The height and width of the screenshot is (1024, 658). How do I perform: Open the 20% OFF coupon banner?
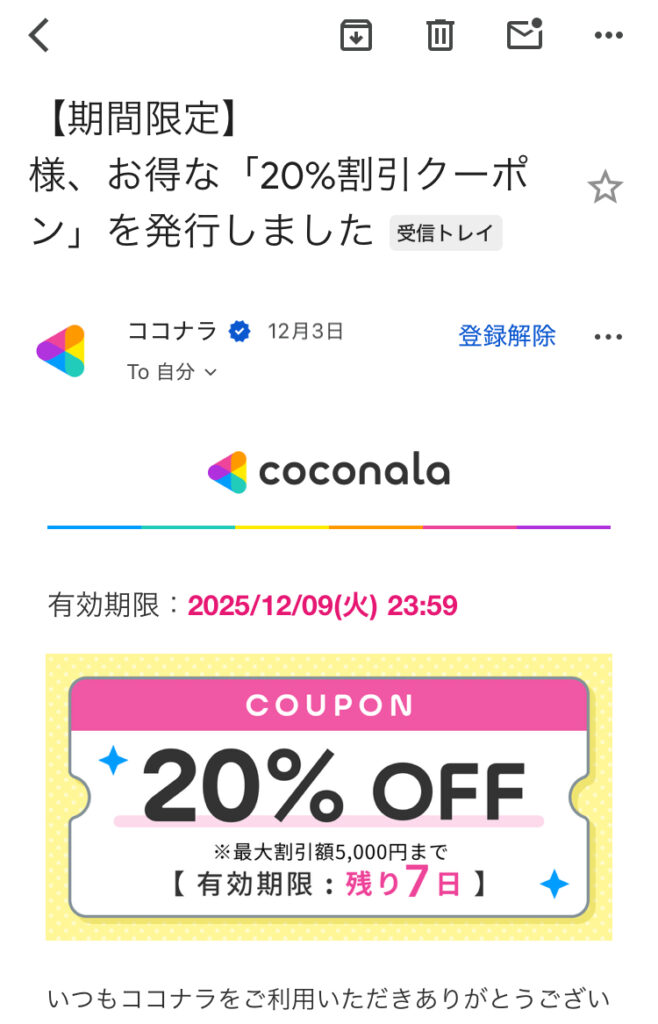[x=329, y=797]
